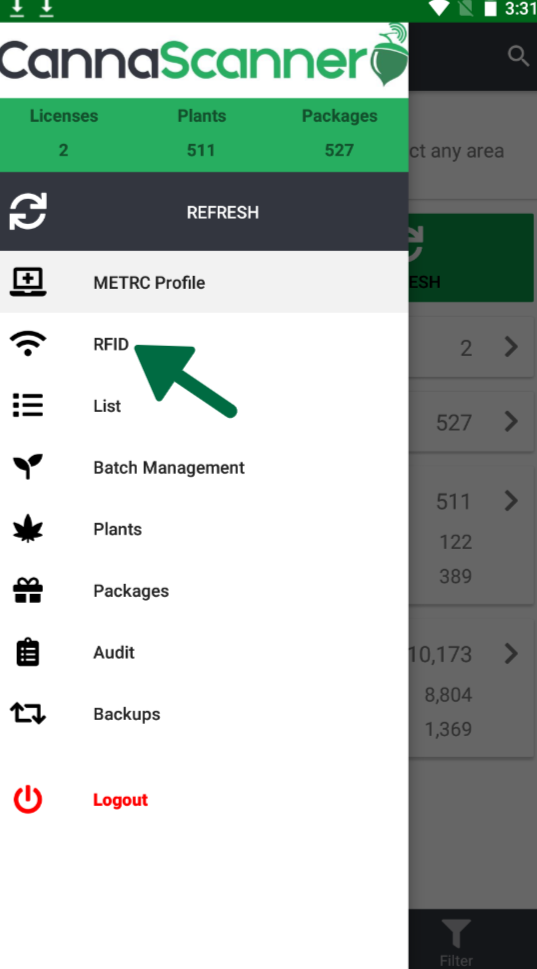
Task: Open the Packages menu item
Action: [x=204, y=591]
